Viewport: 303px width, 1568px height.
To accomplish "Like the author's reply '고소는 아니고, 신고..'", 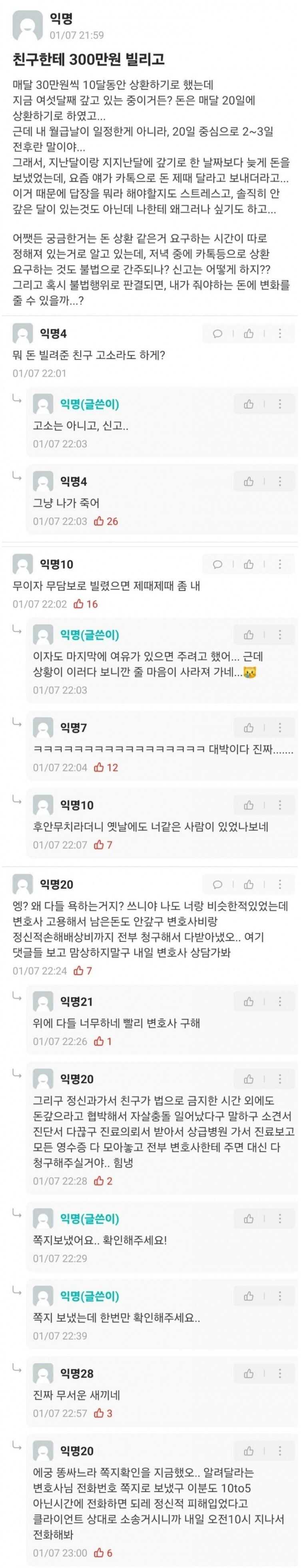I will 249,404.
